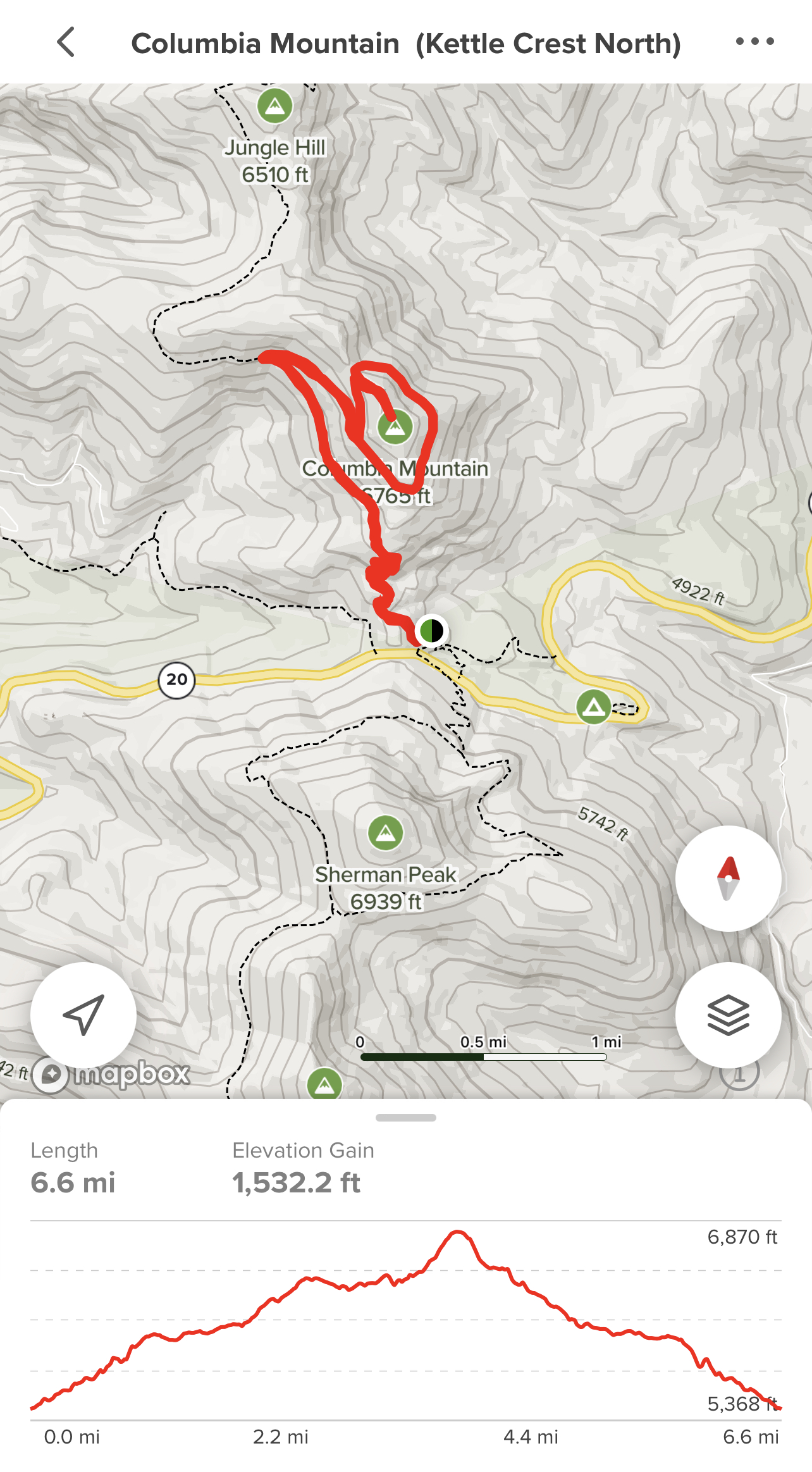This screenshot has width=812, height=1472.
Task: Open the Mapbox attribution info icon
Action: 739,1074
